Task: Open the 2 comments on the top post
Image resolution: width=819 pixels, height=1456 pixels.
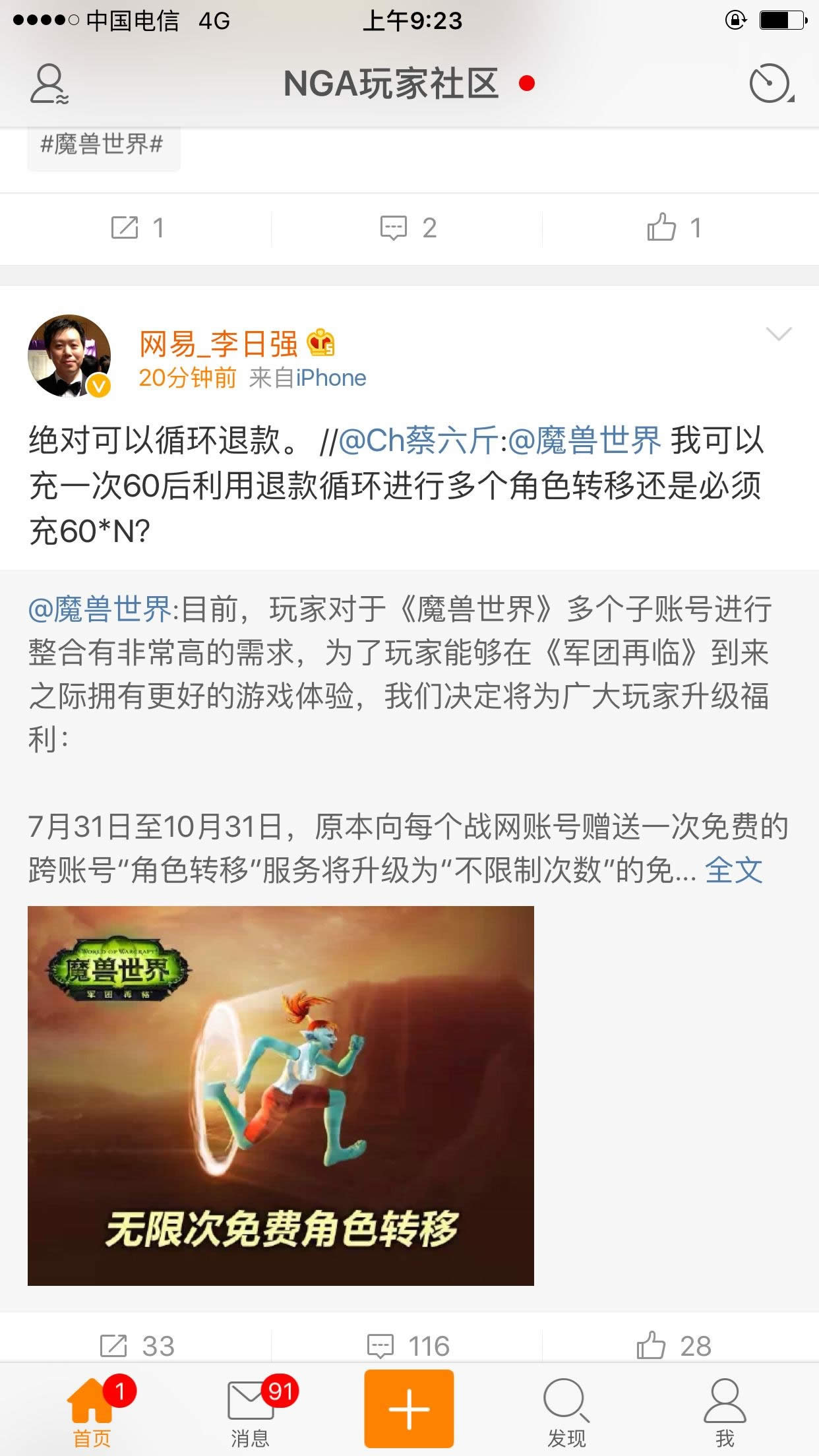Action: (x=409, y=228)
